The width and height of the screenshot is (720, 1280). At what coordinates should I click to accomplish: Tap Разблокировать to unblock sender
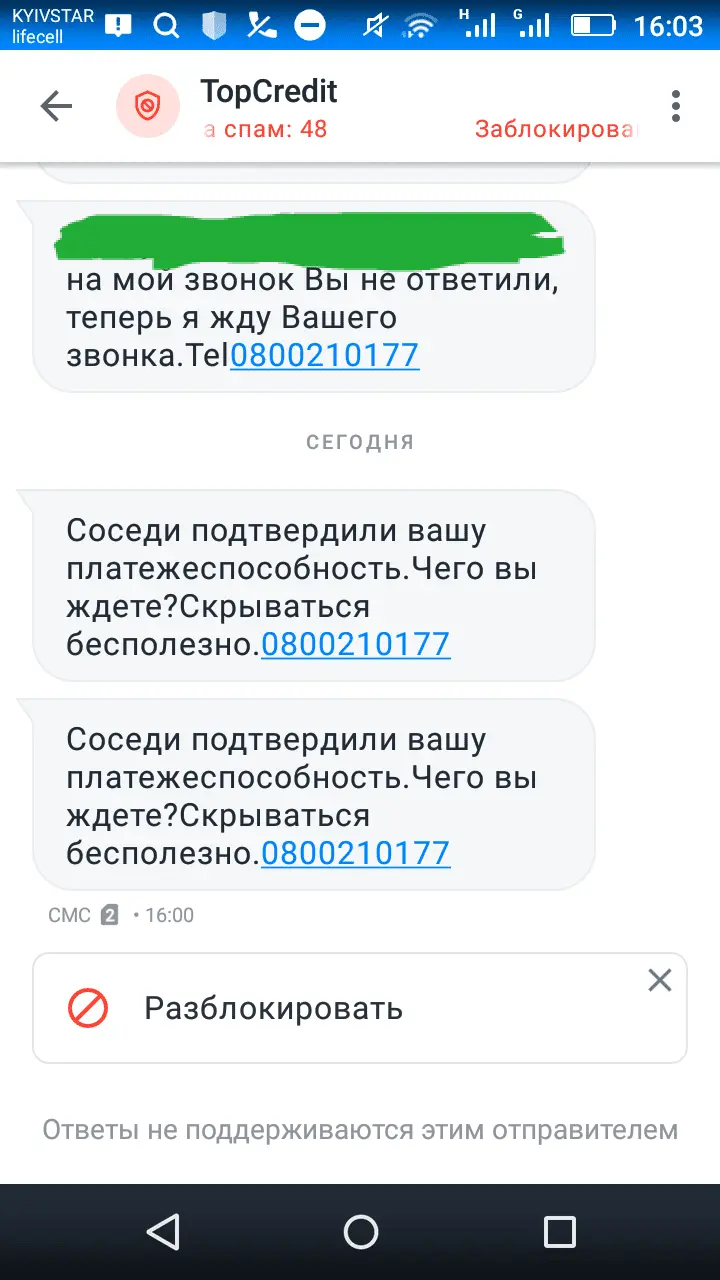[273, 1008]
